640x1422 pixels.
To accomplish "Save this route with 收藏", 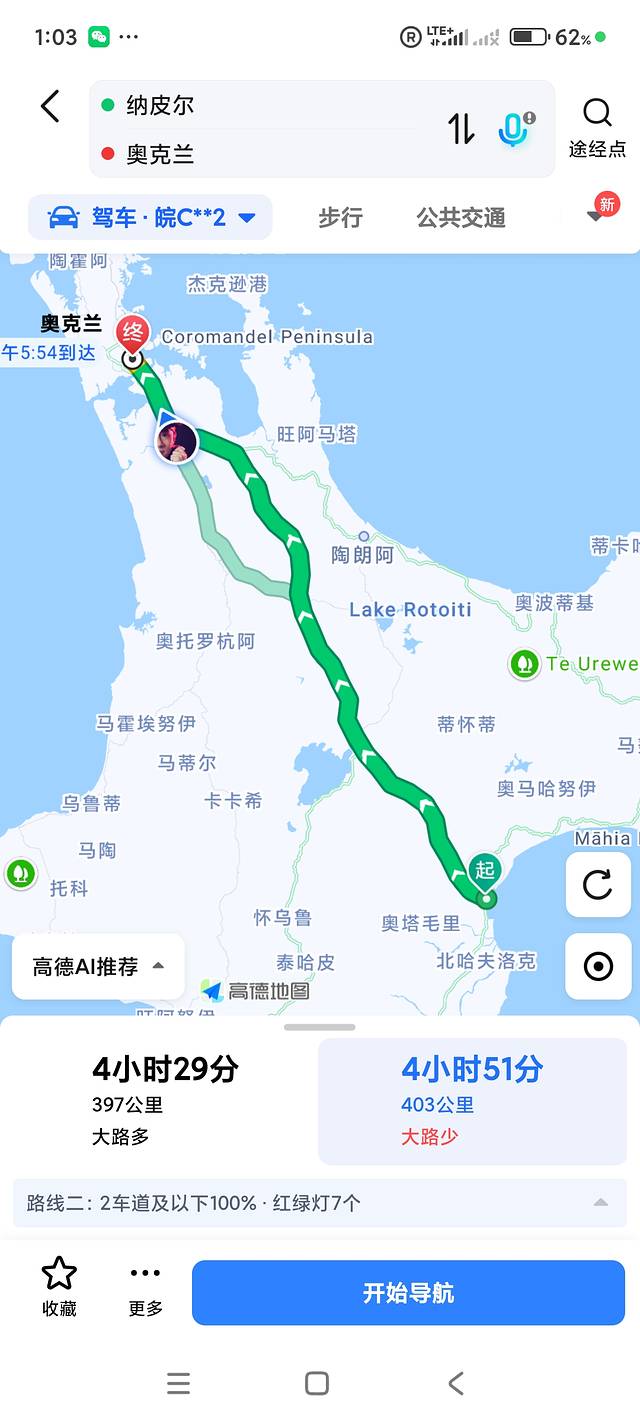I will (x=59, y=1287).
